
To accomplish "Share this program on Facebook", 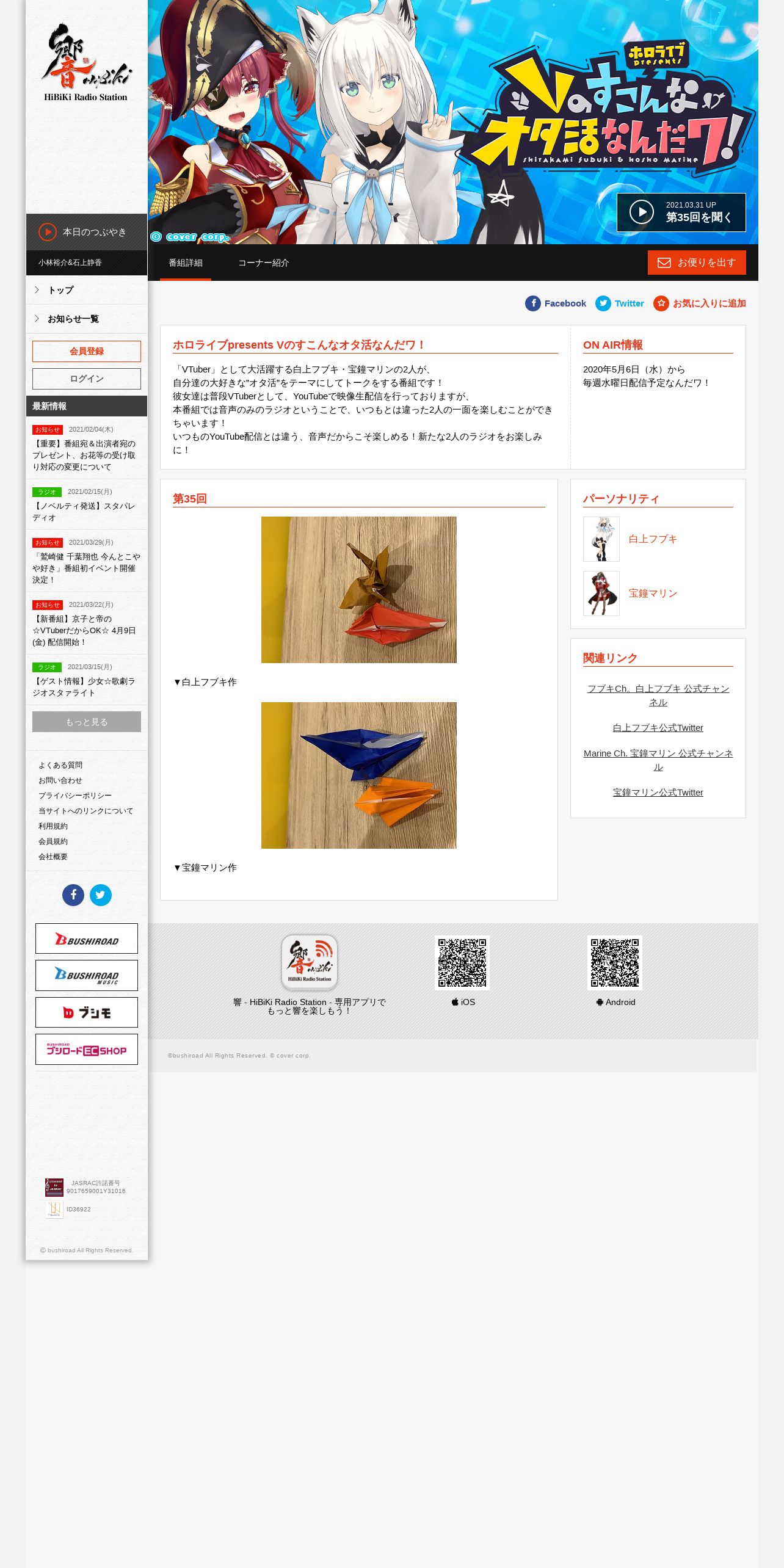I will coord(556,303).
